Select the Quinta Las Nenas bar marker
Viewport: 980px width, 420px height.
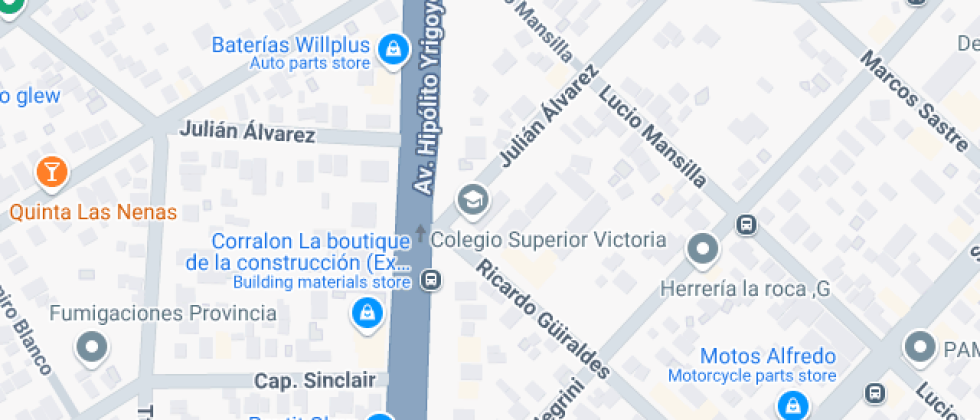tap(50, 172)
